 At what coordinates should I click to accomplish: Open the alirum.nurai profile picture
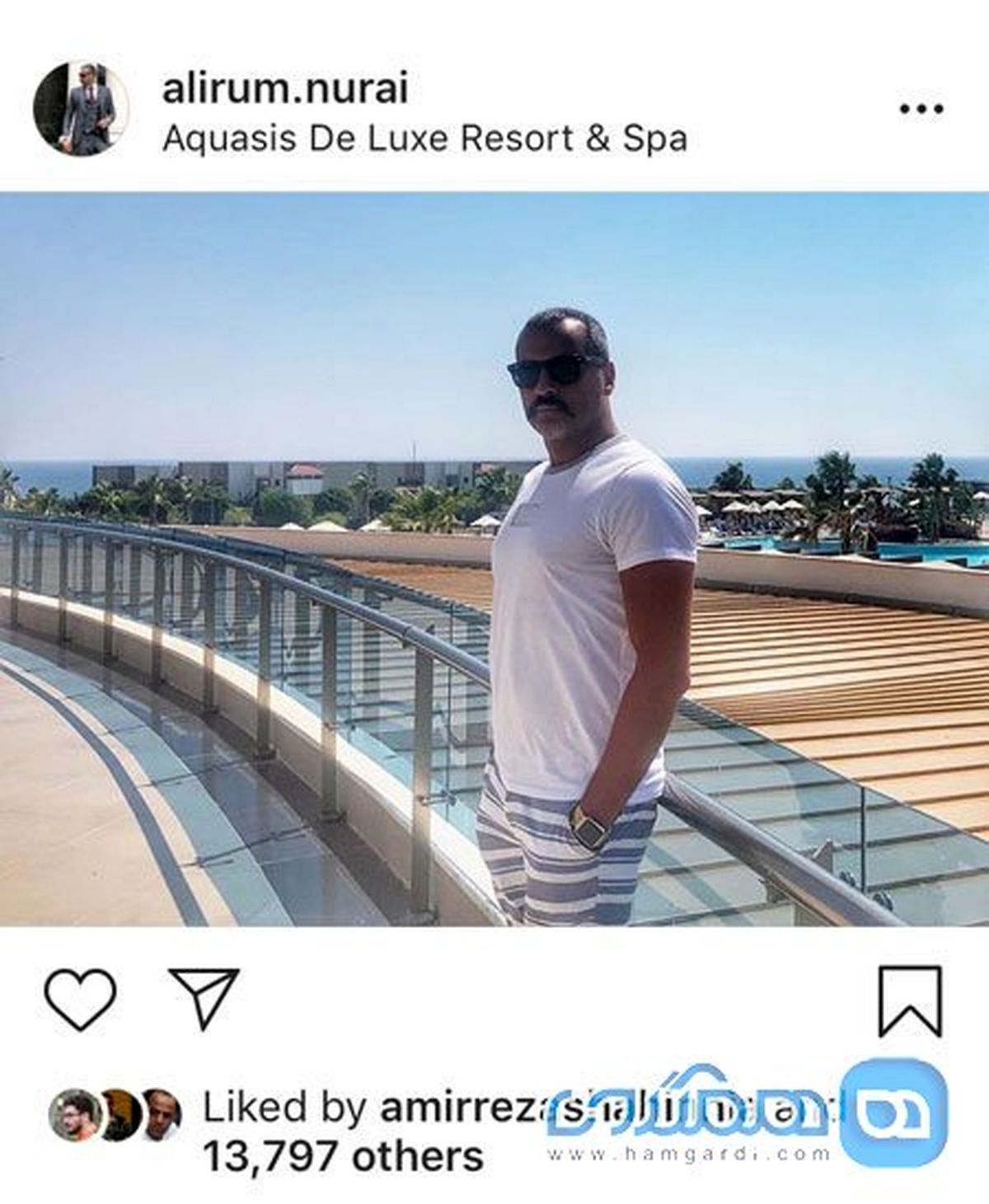coord(80,108)
